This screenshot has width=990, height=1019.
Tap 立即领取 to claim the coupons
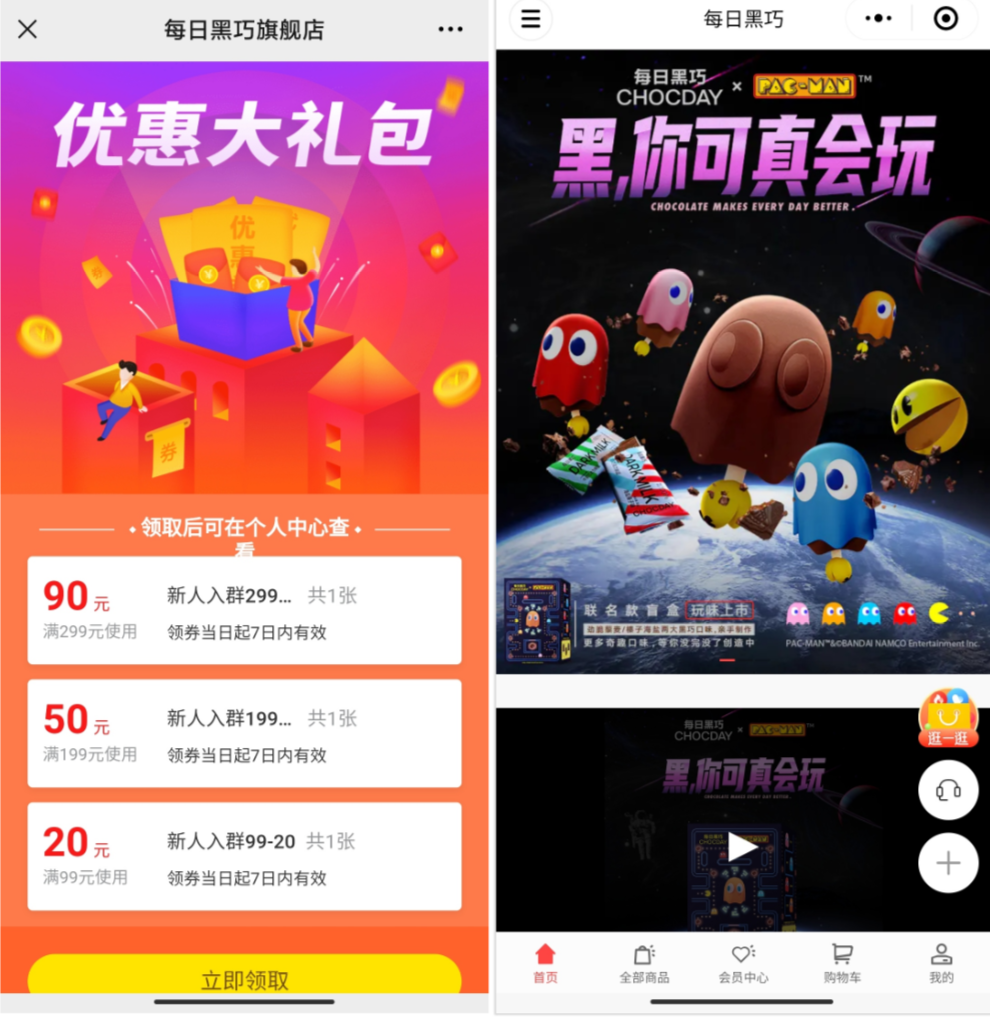[245, 980]
